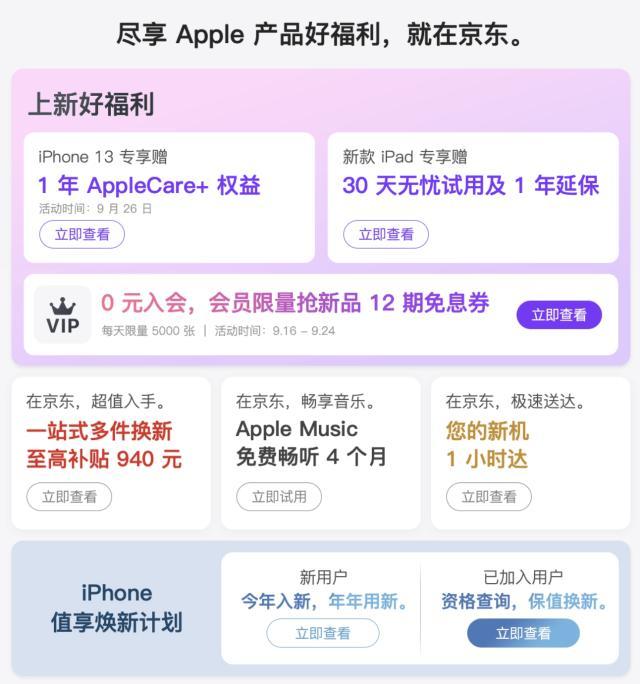View the new iPad 30-day trial offer
The width and height of the screenshot is (640, 684).
(386, 234)
